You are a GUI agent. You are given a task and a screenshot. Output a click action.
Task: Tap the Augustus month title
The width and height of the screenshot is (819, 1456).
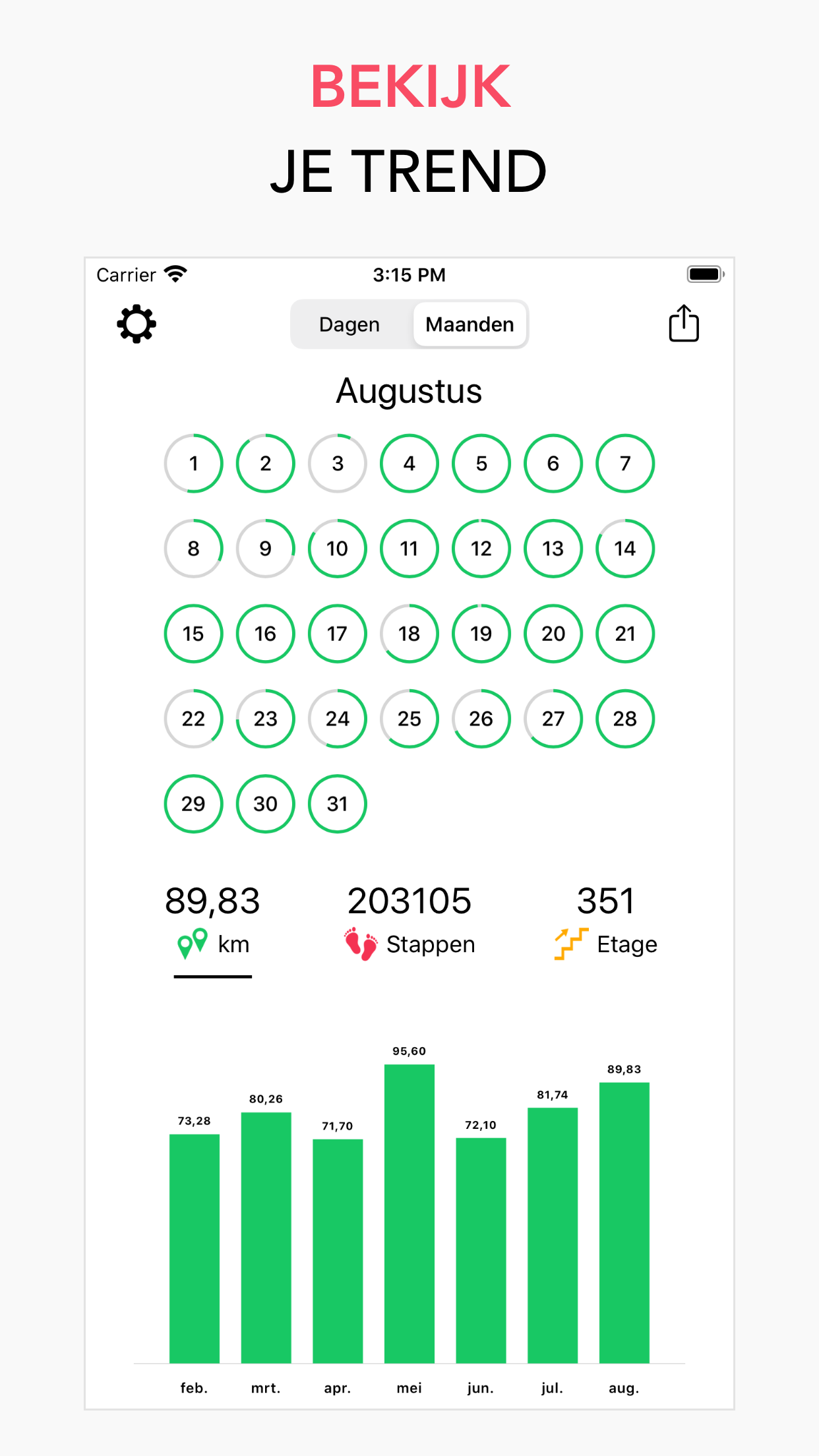pos(409,390)
